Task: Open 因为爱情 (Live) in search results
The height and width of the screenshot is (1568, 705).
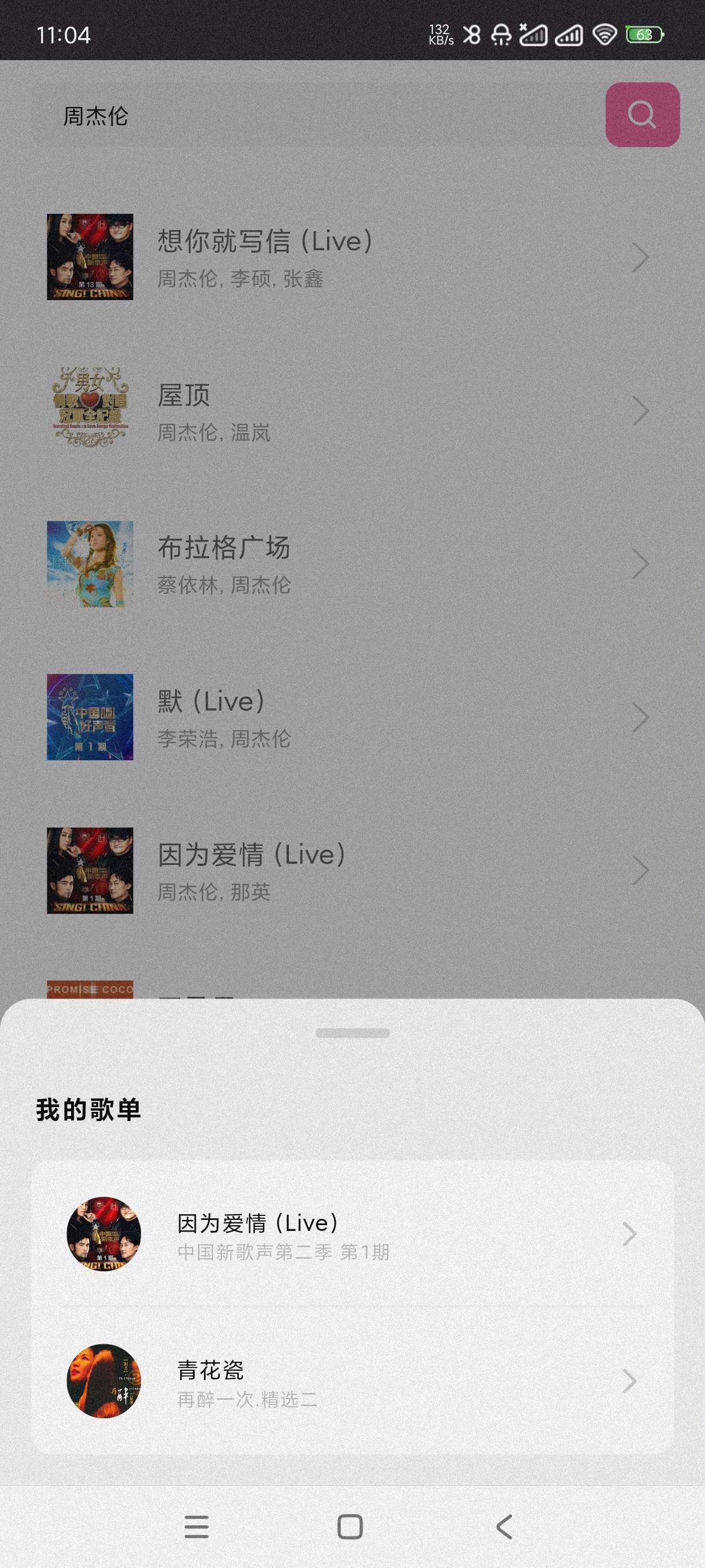Action: click(x=347, y=870)
